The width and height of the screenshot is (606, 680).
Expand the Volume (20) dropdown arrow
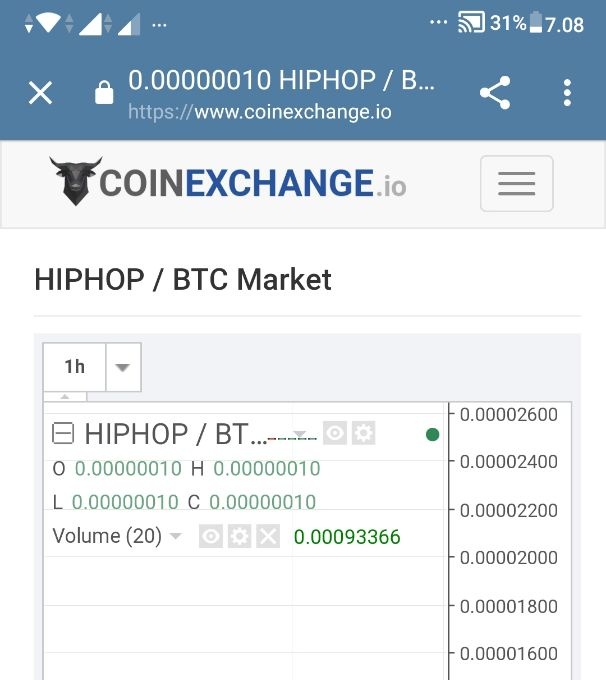point(176,537)
